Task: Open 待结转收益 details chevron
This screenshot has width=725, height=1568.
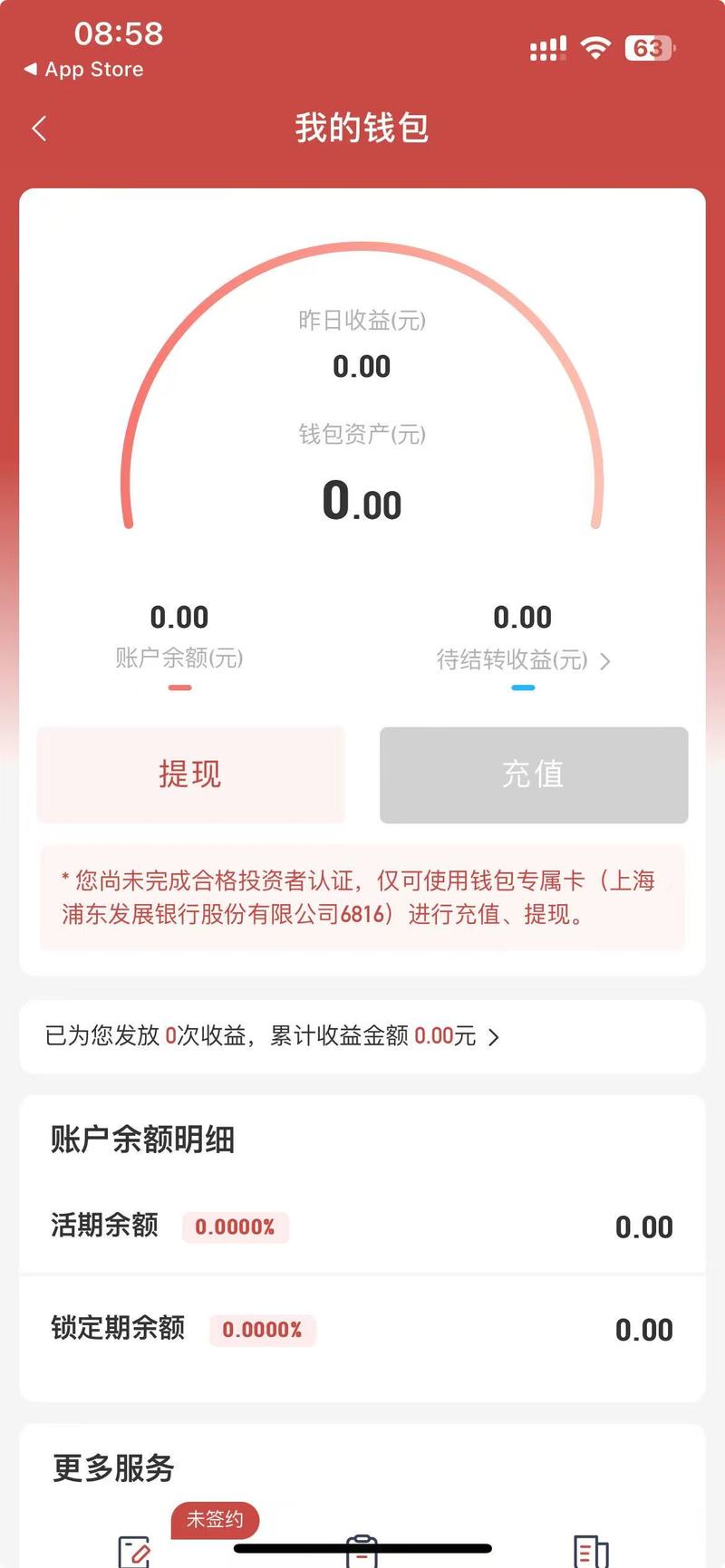Action: tap(605, 661)
